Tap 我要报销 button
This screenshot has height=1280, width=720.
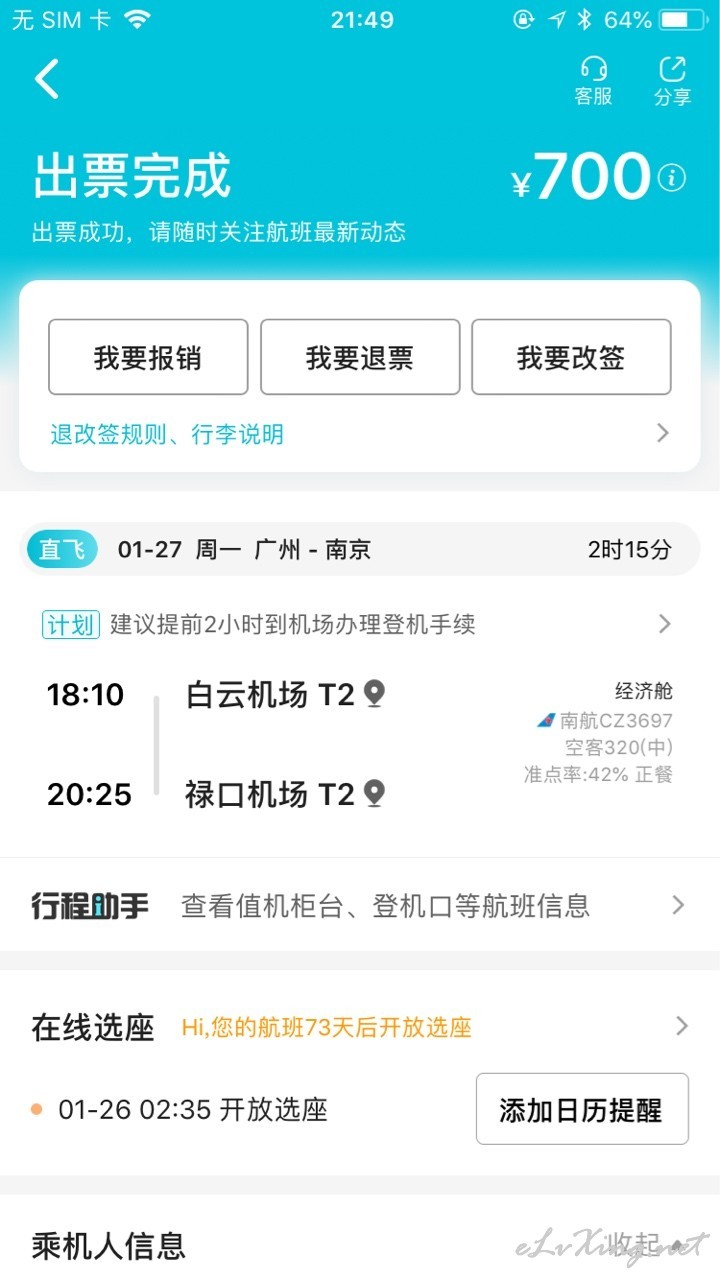tap(148, 357)
